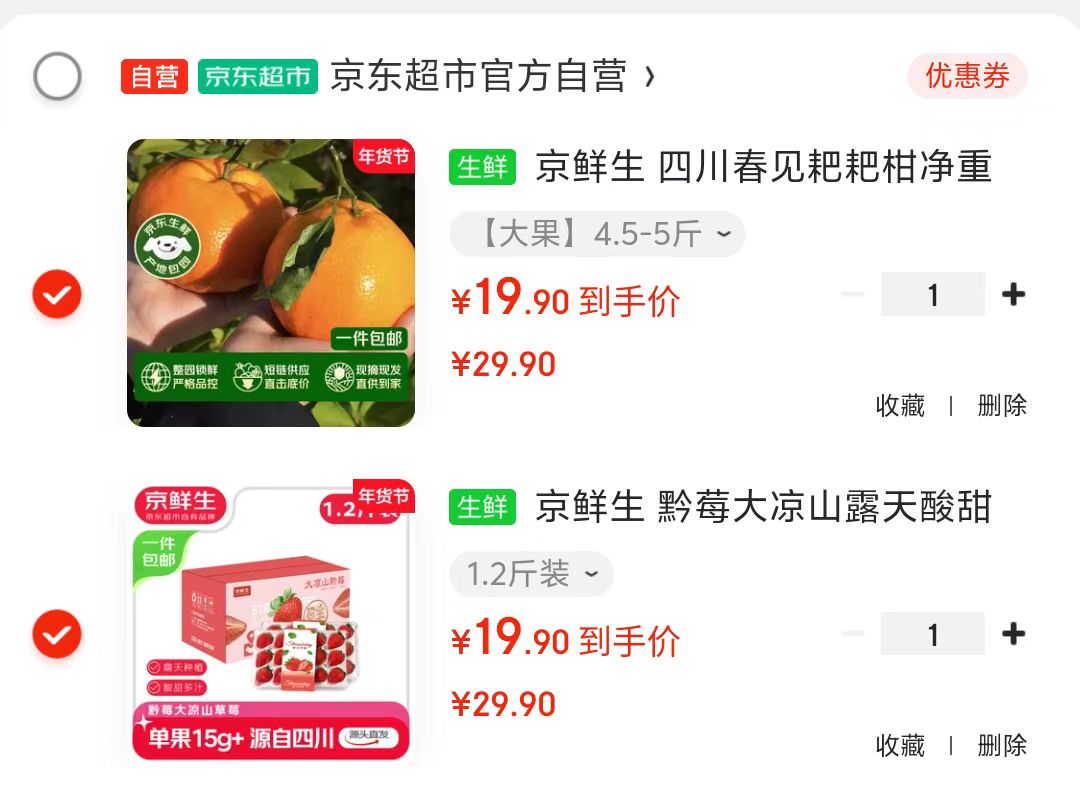
Task: Open the 京鲜生 黔莓大凉山露天酸甜 product title
Action: (763, 507)
